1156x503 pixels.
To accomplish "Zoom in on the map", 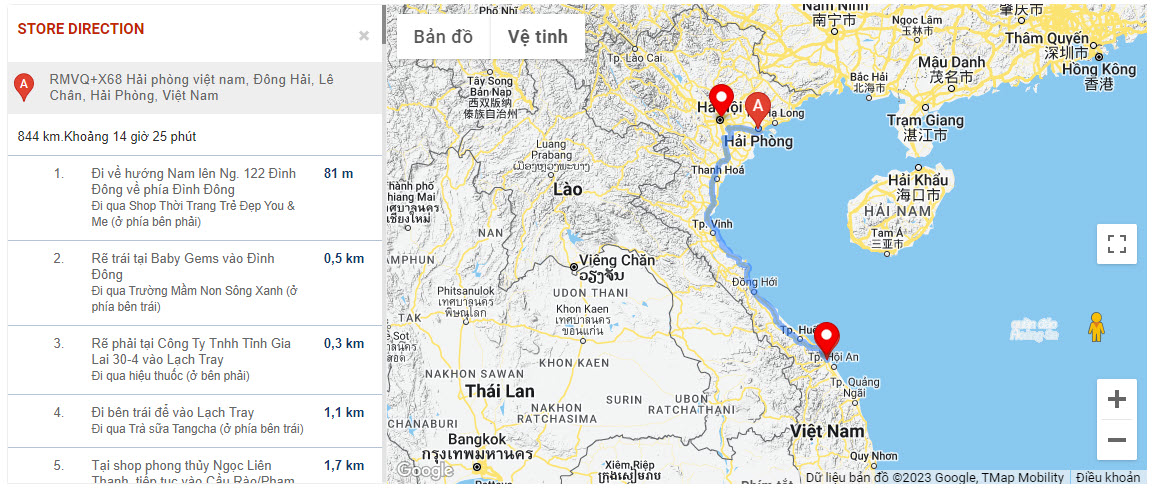I will coord(1116,399).
